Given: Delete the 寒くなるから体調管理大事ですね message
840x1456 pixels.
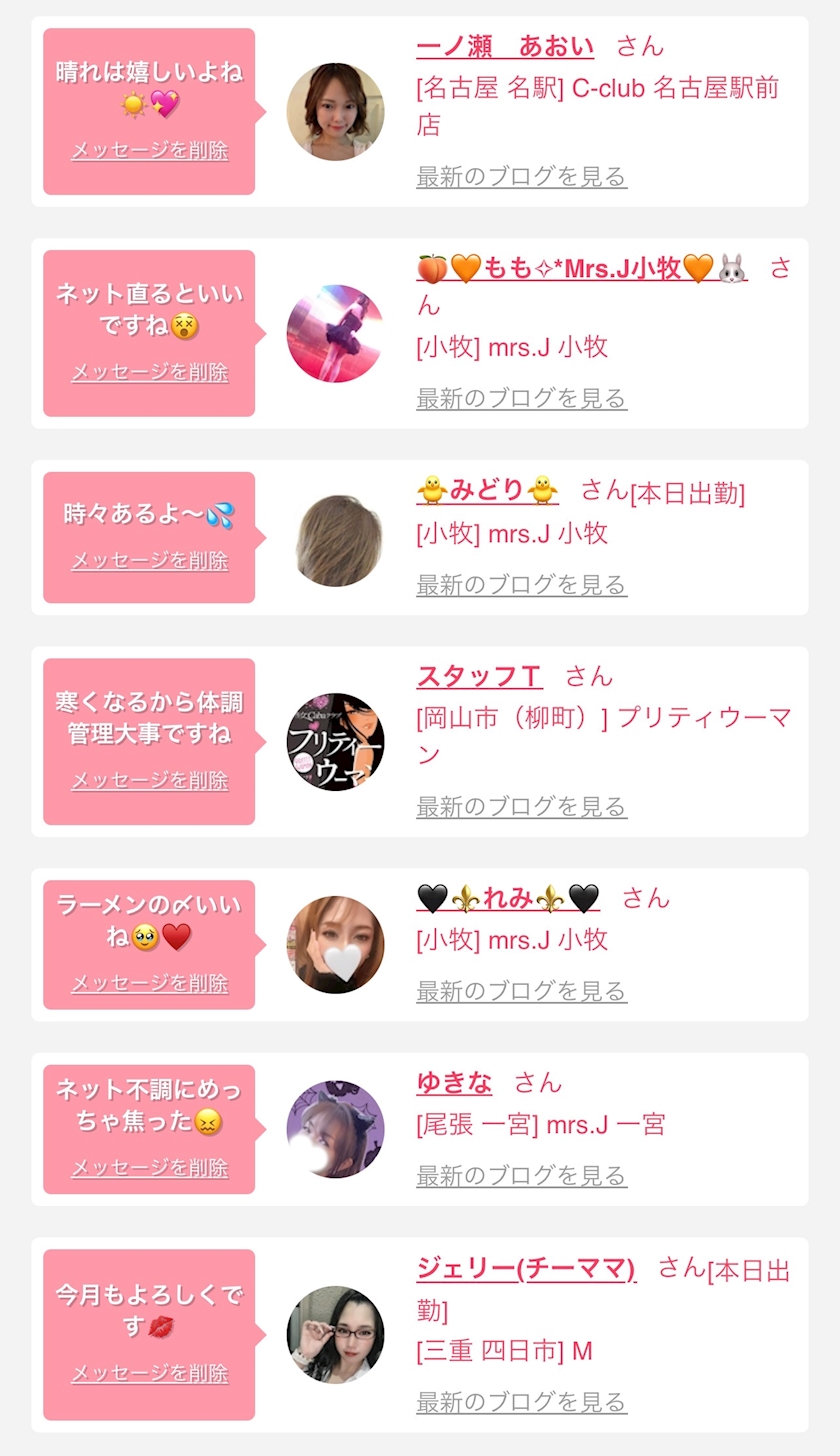Looking at the screenshot, I should [x=149, y=780].
